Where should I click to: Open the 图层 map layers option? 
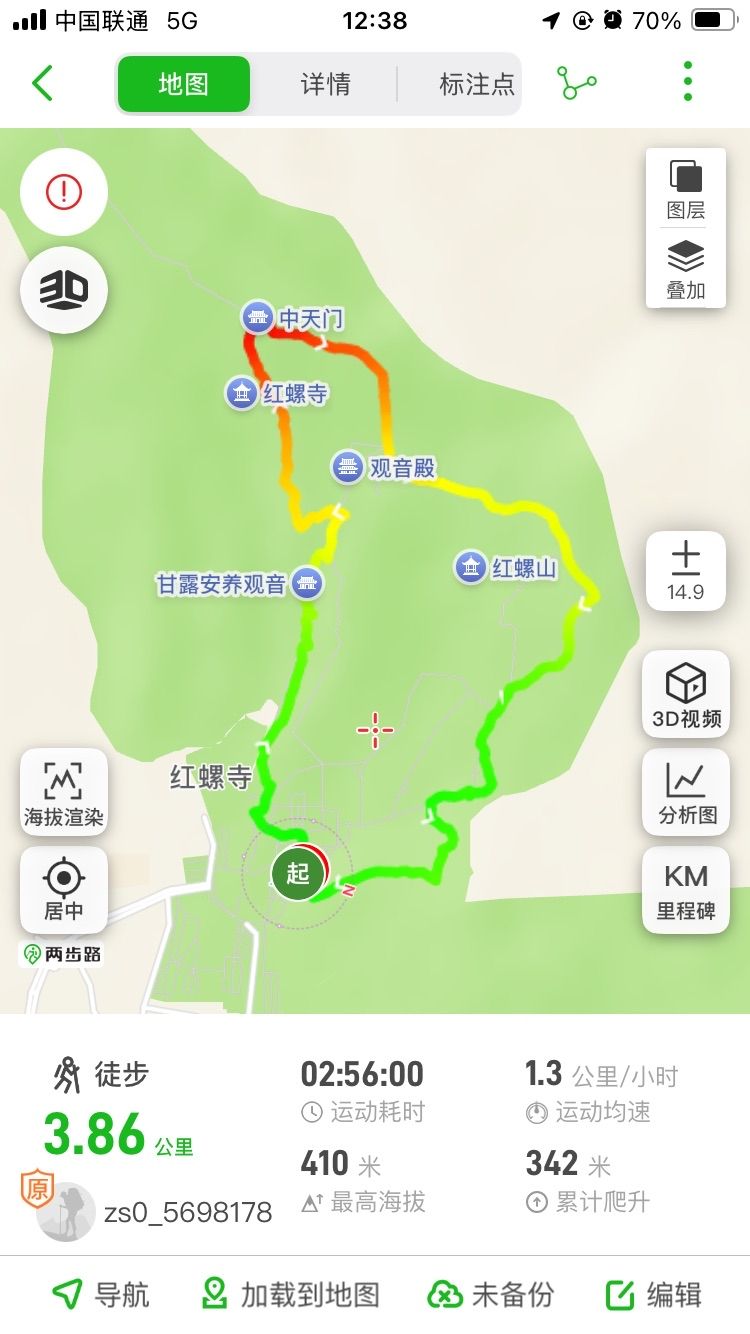point(686,190)
